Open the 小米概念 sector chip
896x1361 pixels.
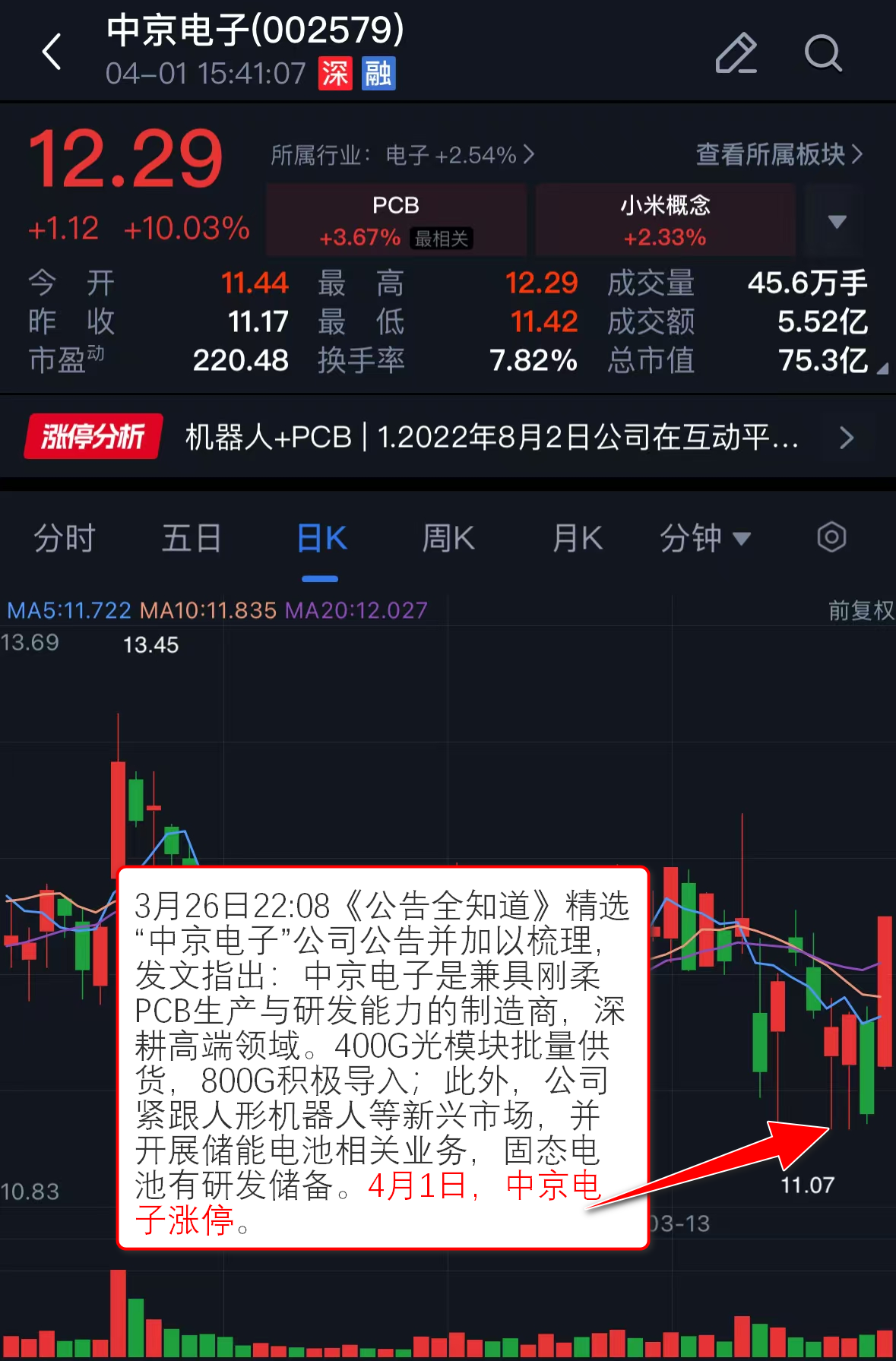click(665, 220)
